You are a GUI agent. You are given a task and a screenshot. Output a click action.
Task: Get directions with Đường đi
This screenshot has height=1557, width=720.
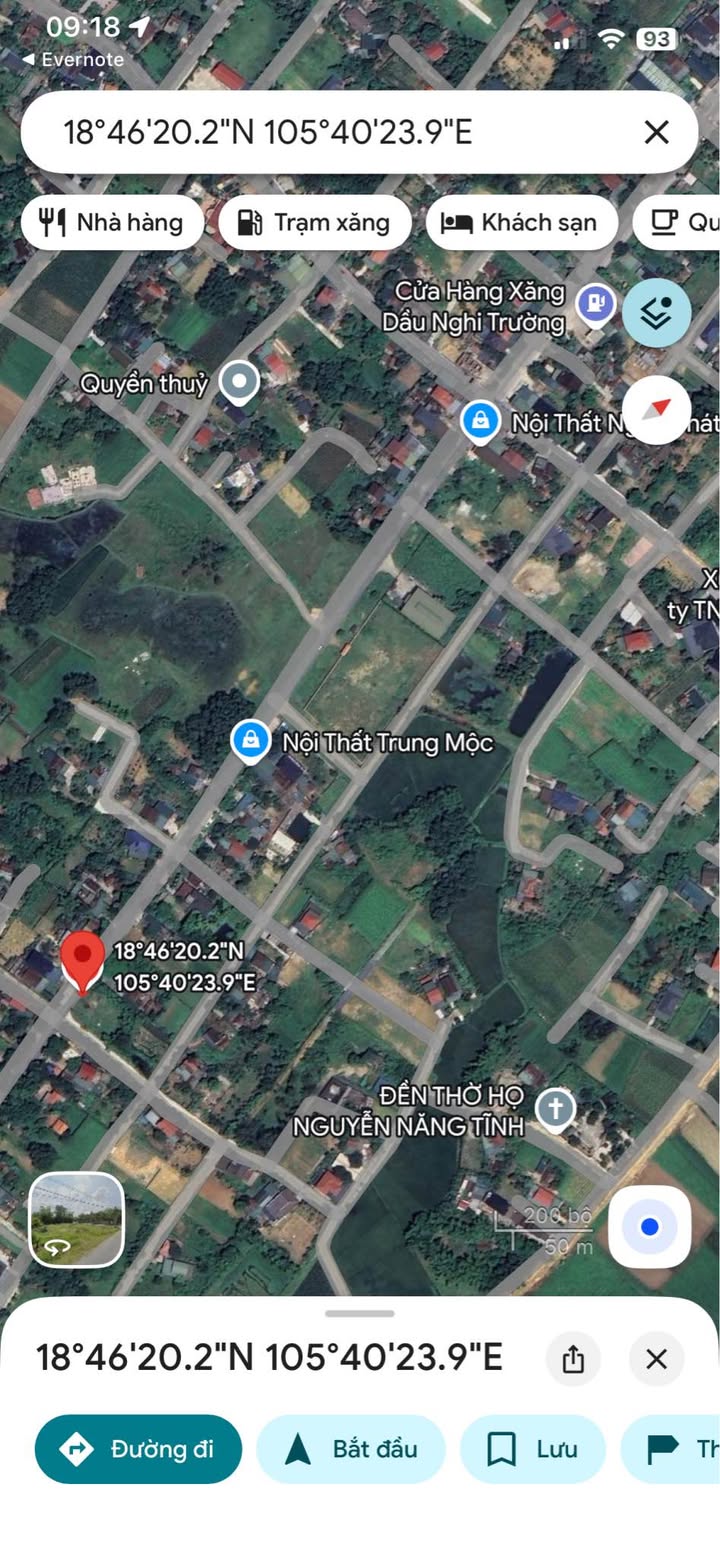click(x=138, y=1449)
